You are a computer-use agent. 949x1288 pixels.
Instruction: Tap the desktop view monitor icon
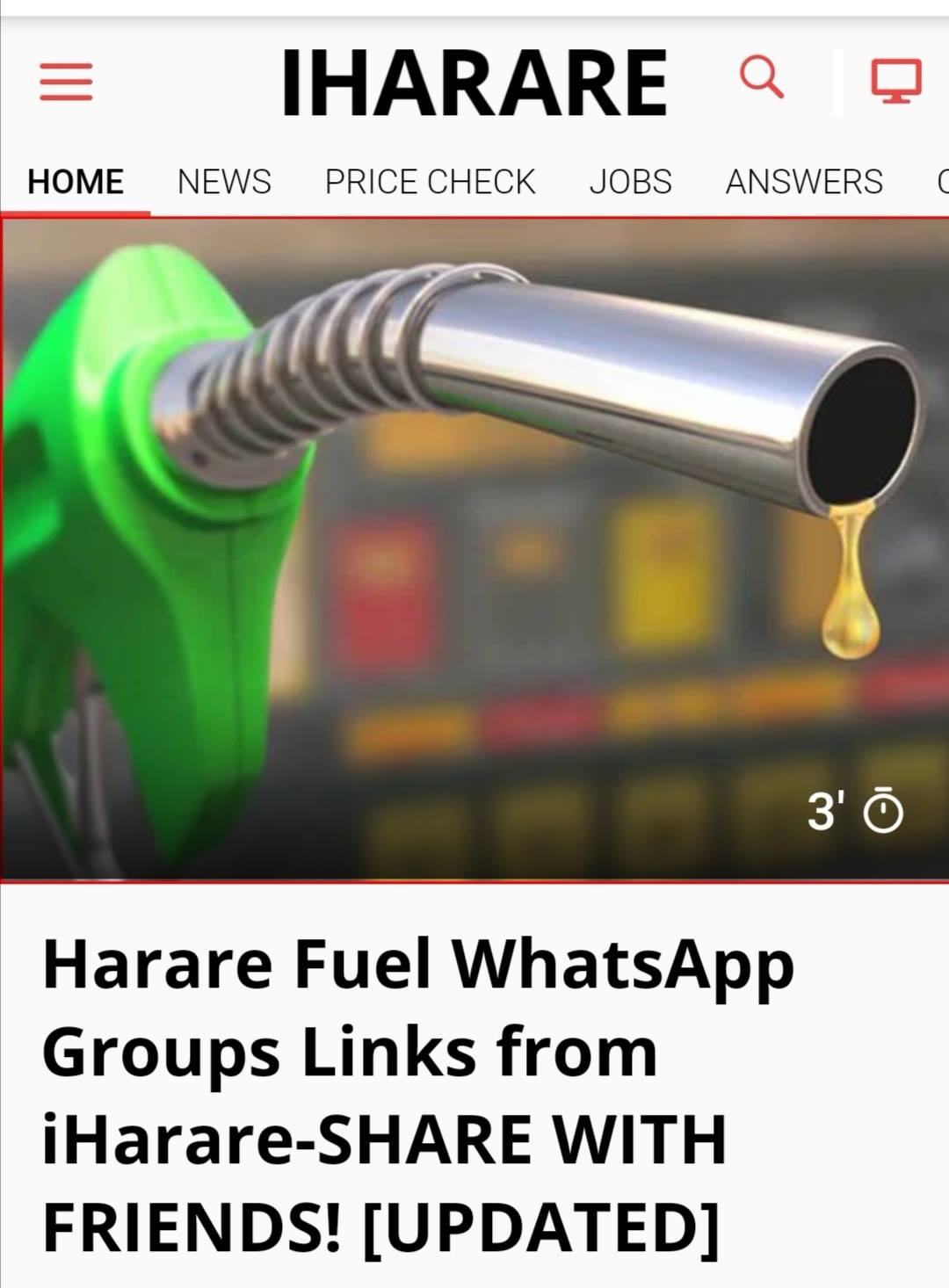pos(895,81)
